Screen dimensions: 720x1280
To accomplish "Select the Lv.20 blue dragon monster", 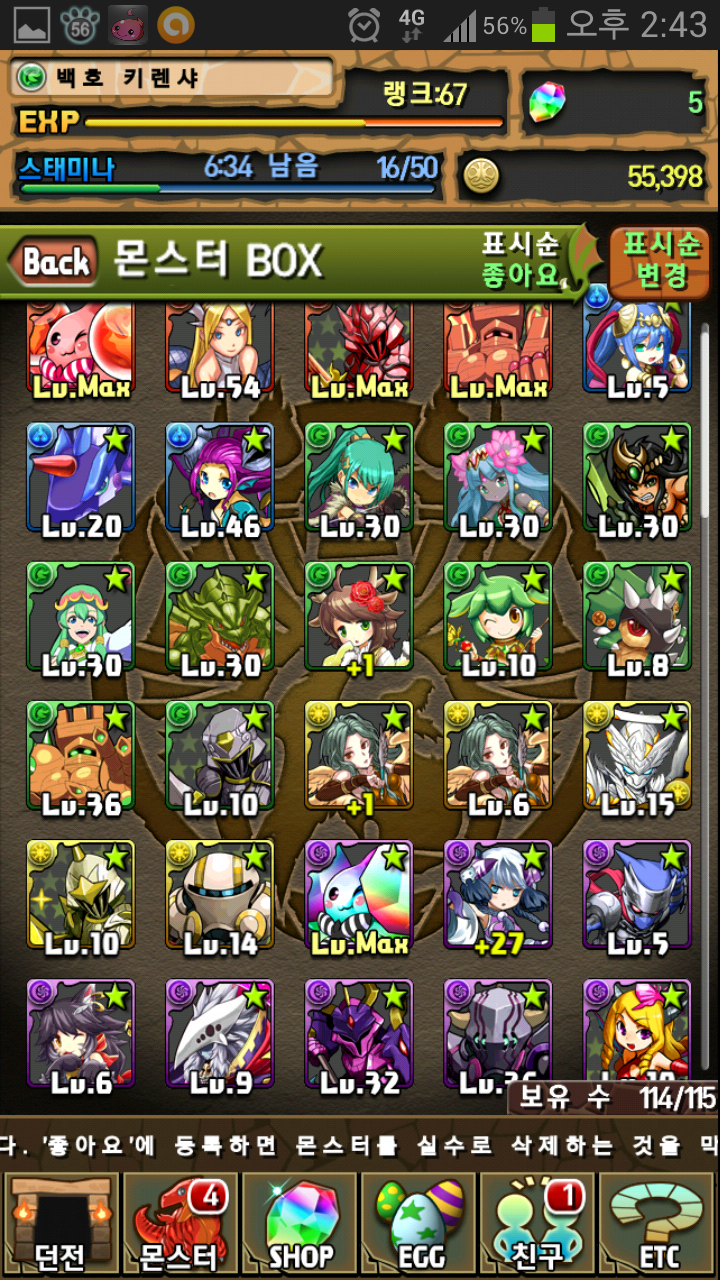I will (81, 478).
